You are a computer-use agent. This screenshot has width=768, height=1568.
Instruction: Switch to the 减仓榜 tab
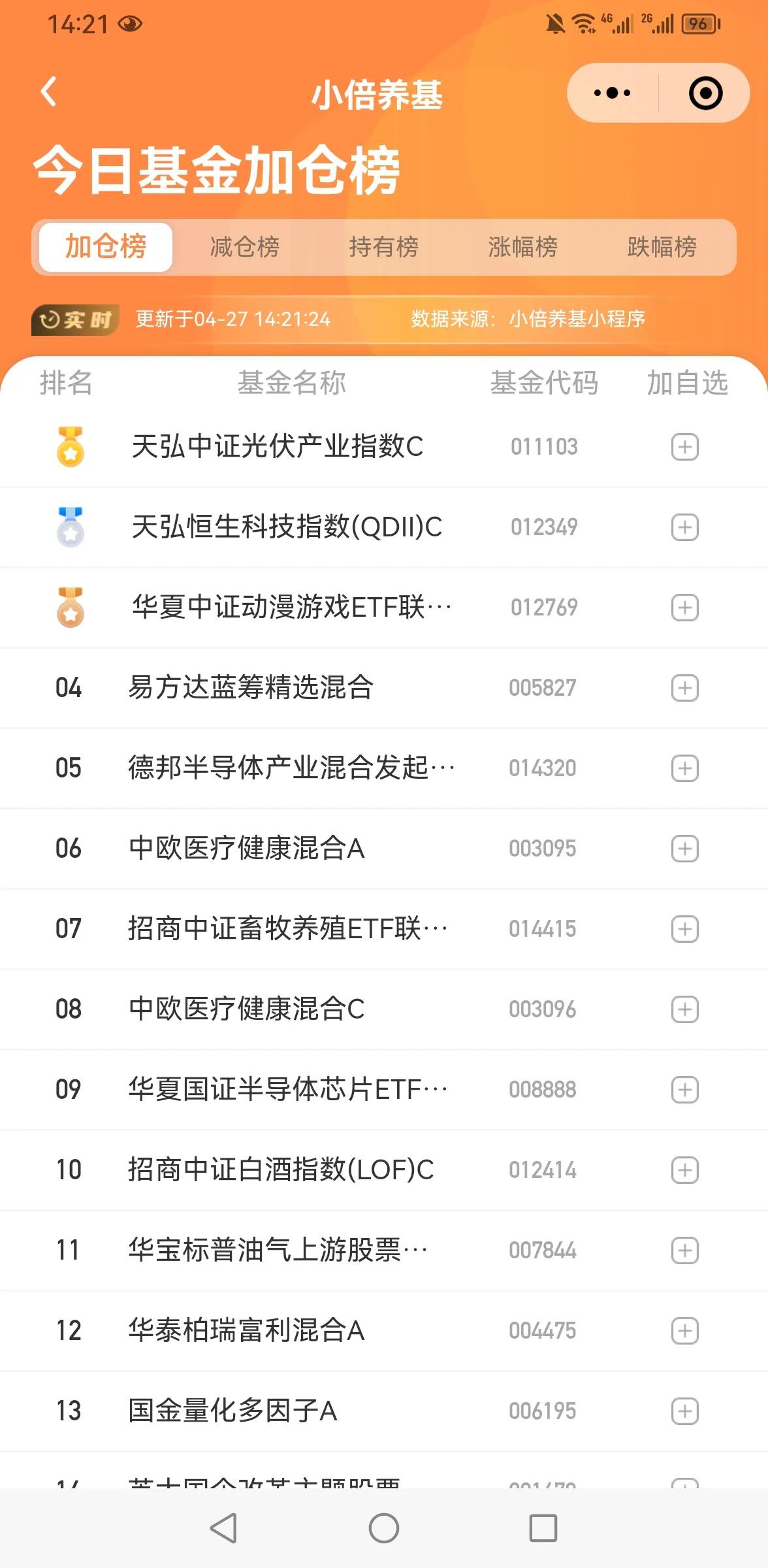coord(246,247)
